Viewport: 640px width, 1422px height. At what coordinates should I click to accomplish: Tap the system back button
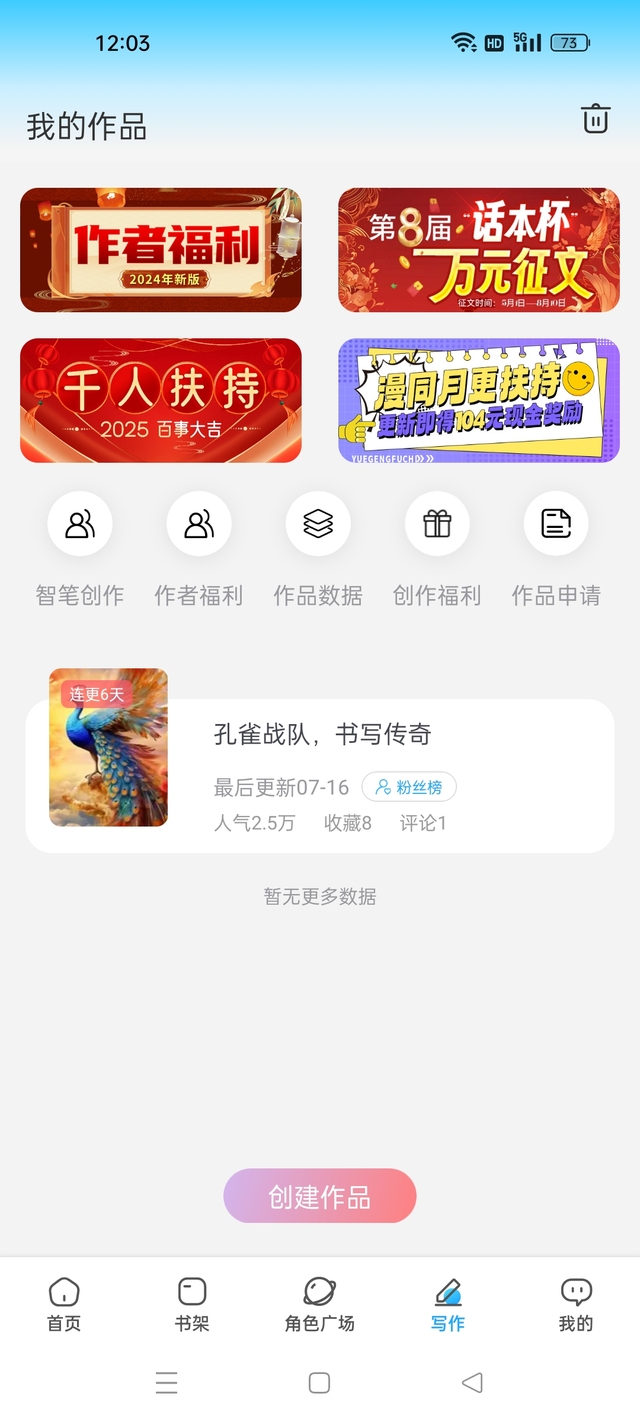tap(472, 1383)
